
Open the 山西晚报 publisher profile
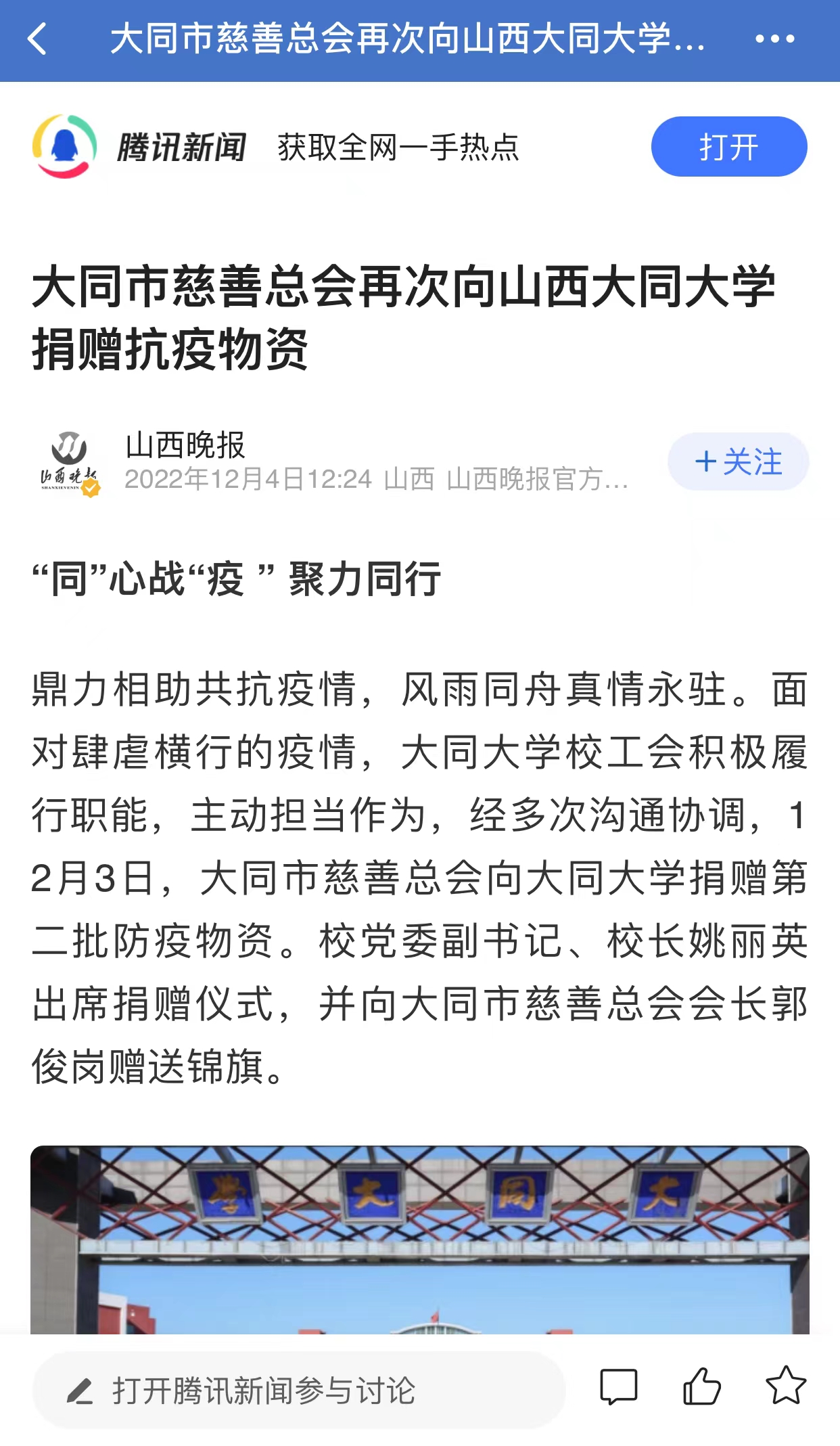tap(185, 445)
